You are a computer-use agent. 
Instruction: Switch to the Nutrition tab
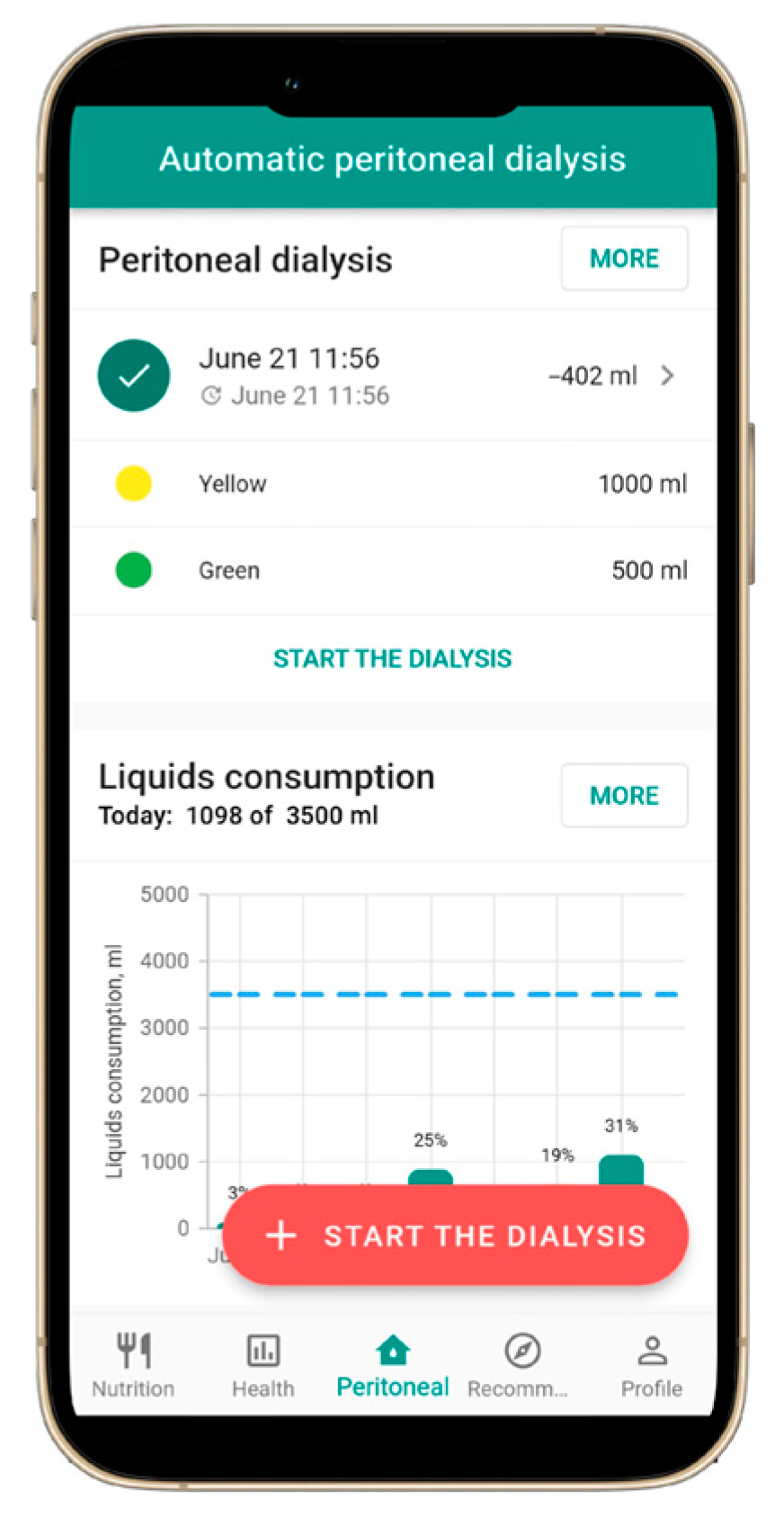(133, 1364)
